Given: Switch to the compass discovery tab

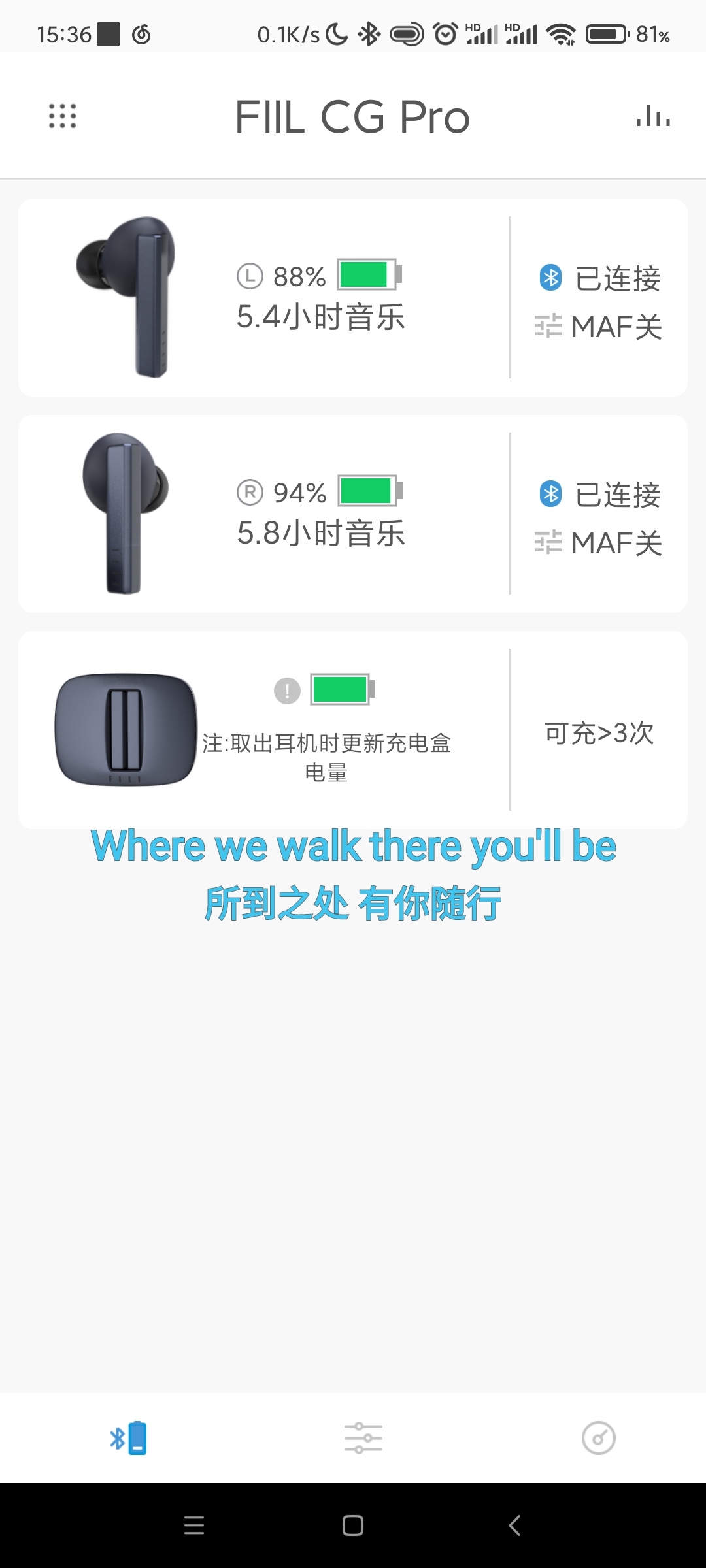Looking at the screenshot, I should tap(598, 1438).
